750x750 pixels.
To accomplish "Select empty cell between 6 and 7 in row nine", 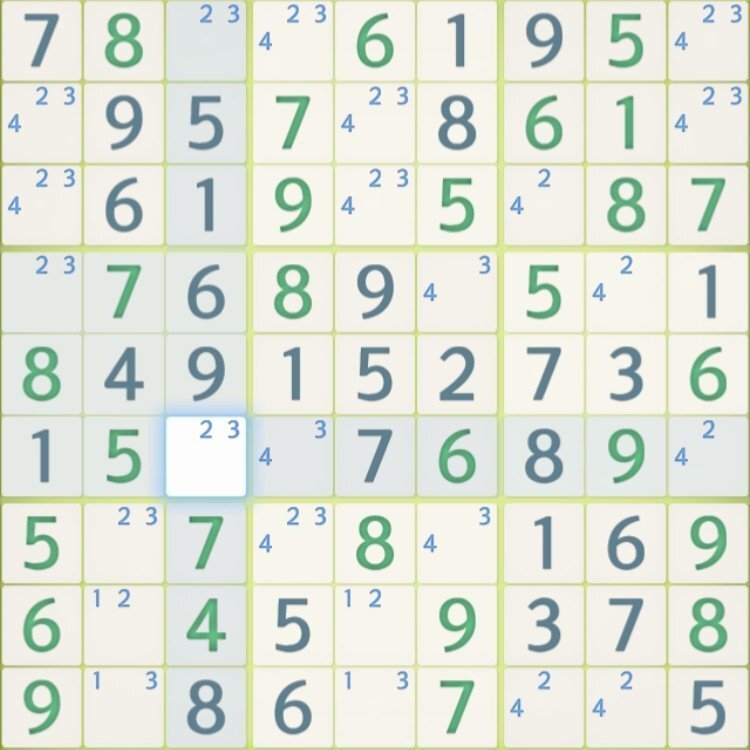I will [x=374, y=708].
